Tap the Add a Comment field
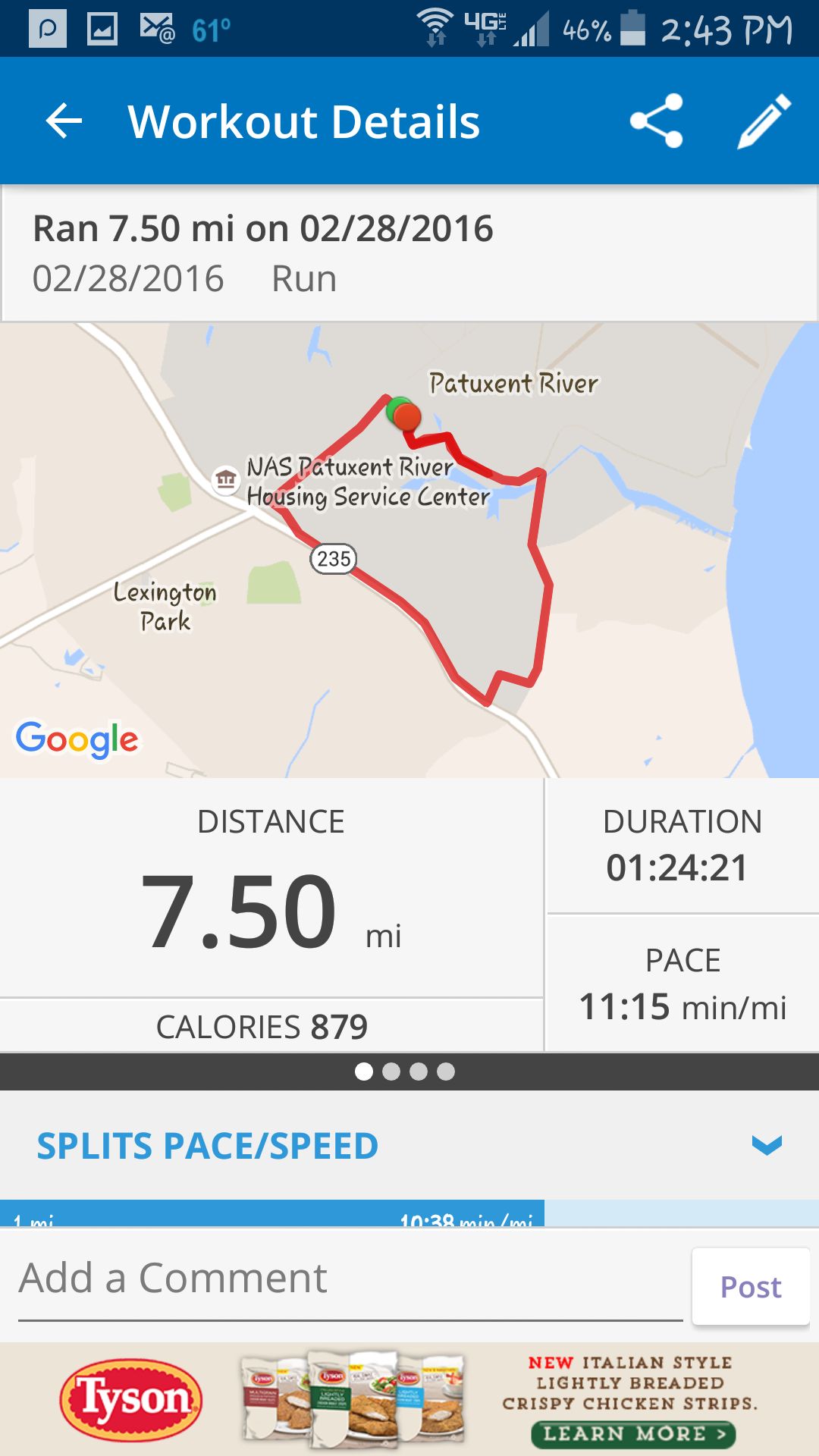The width and height of the screenshot is (819, 1456). coord(349,1279)
